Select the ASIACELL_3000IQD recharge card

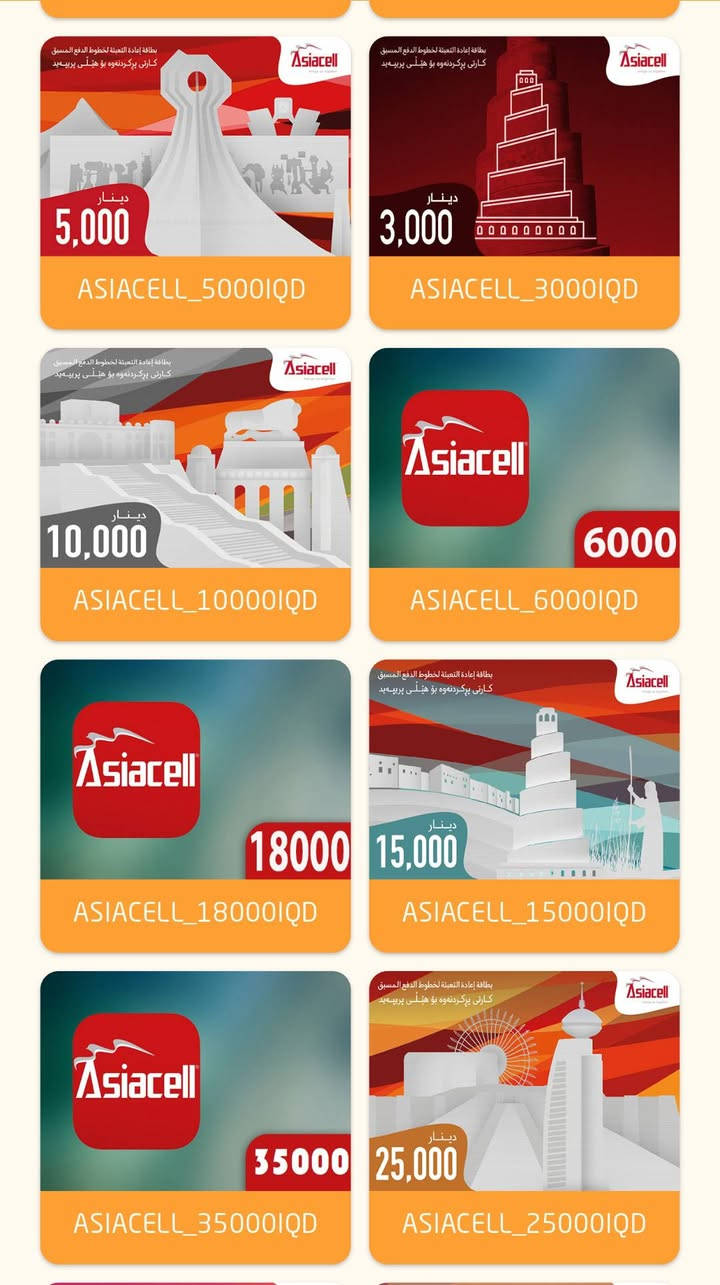[524, 183]
